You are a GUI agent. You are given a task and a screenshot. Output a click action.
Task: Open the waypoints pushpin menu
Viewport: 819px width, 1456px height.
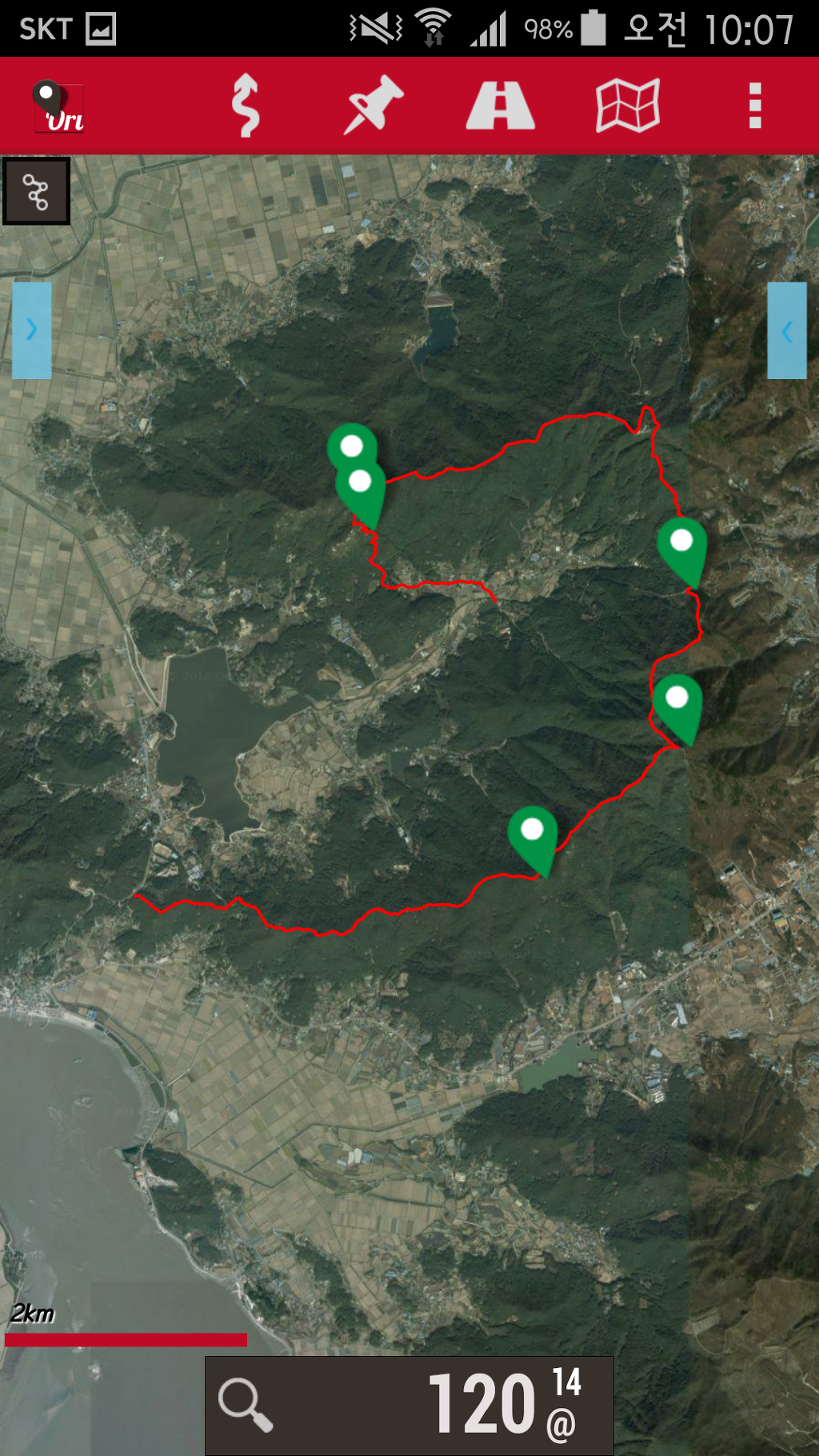(373, 106)
